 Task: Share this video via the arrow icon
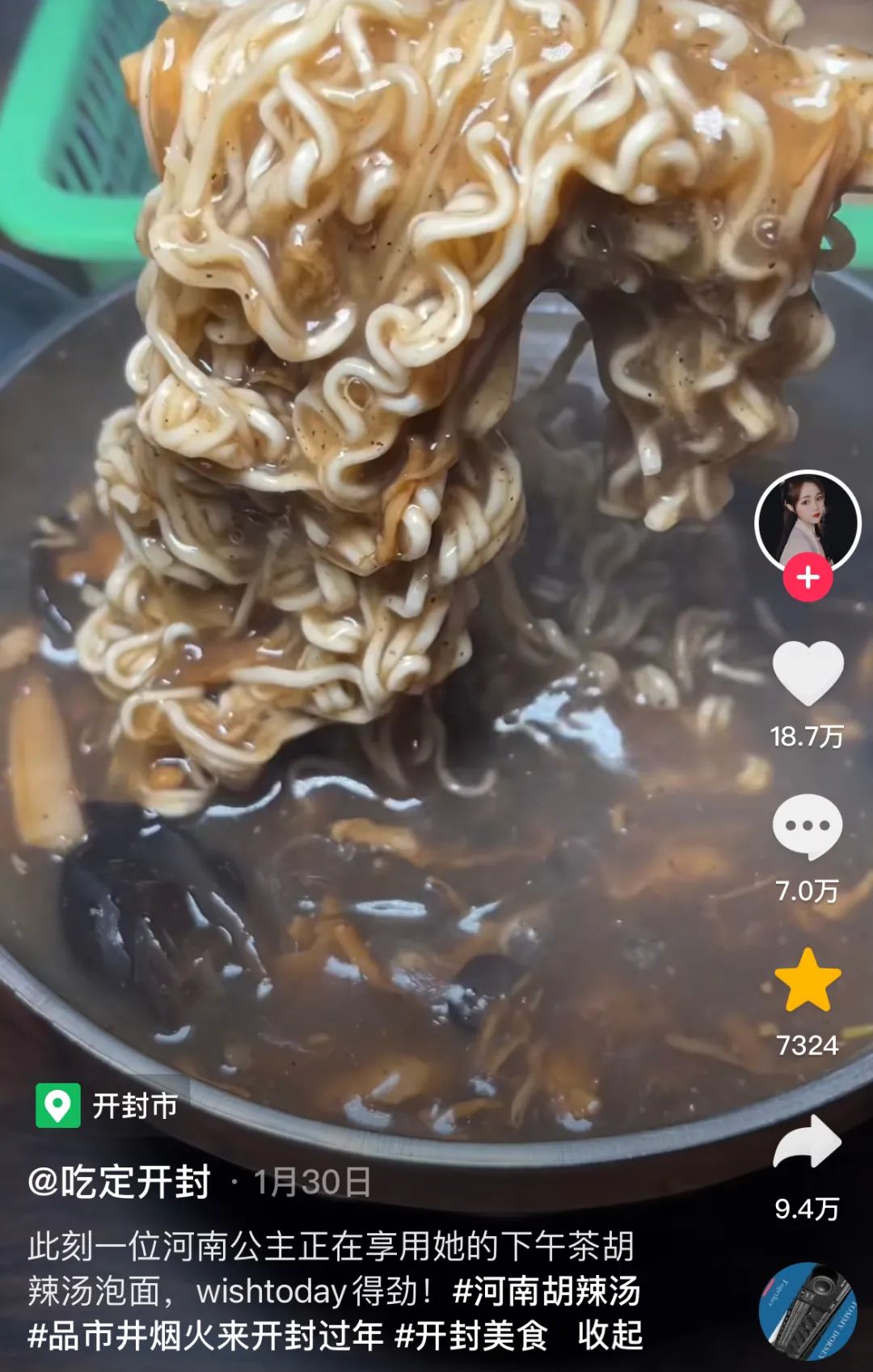point(808,1142)
